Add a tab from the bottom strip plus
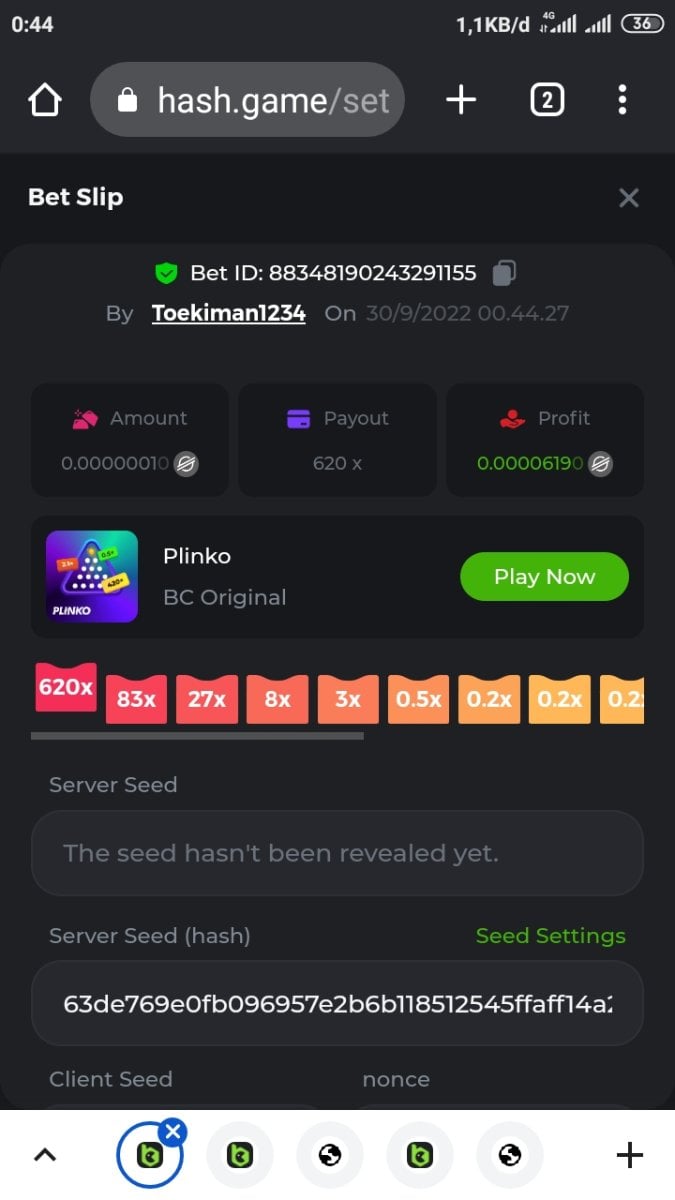The height and width of the screenshot is (1200, 675). pyautogui.click(x=629, y=1156)
